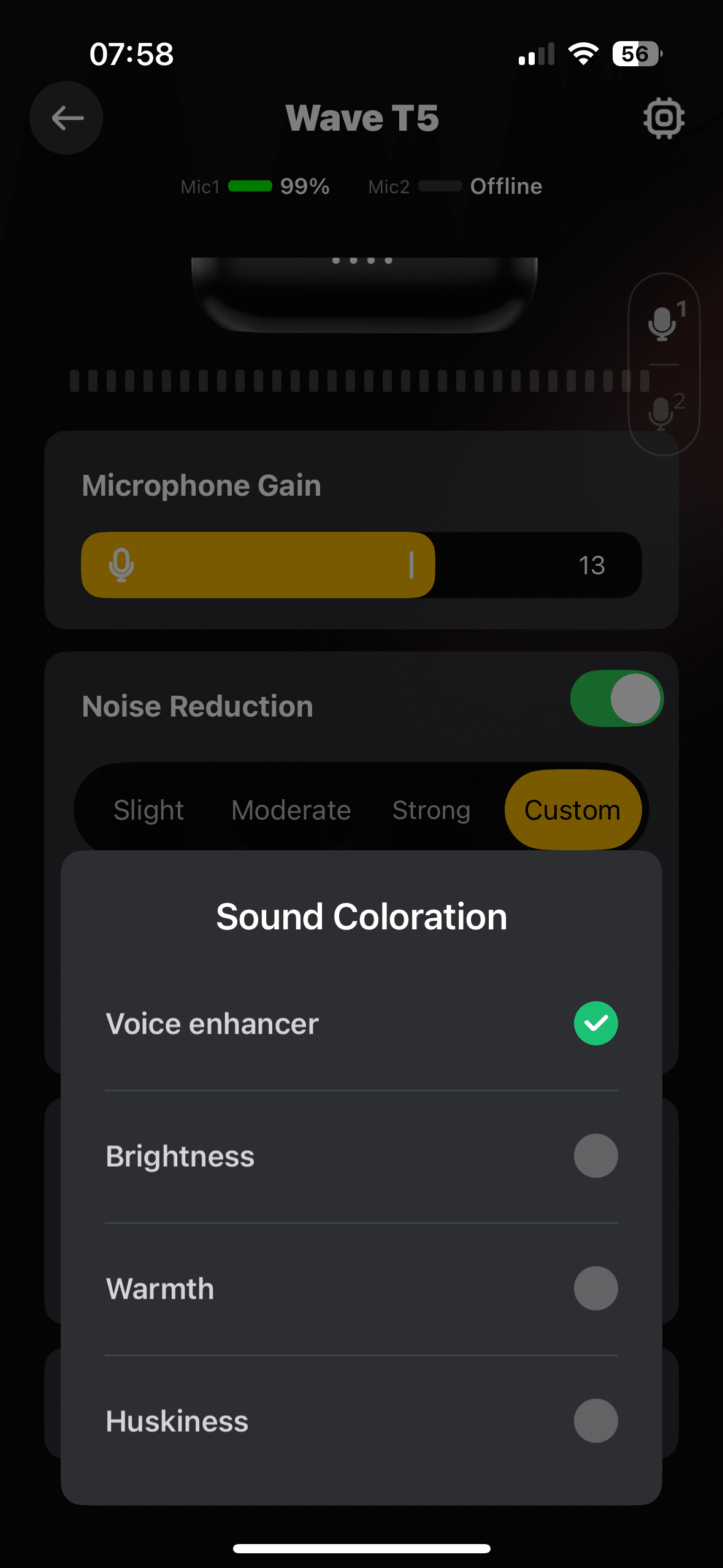Viewport: 723px width, 1568px height.
Task: Go back with the arrow button
Action: (66, 118)
